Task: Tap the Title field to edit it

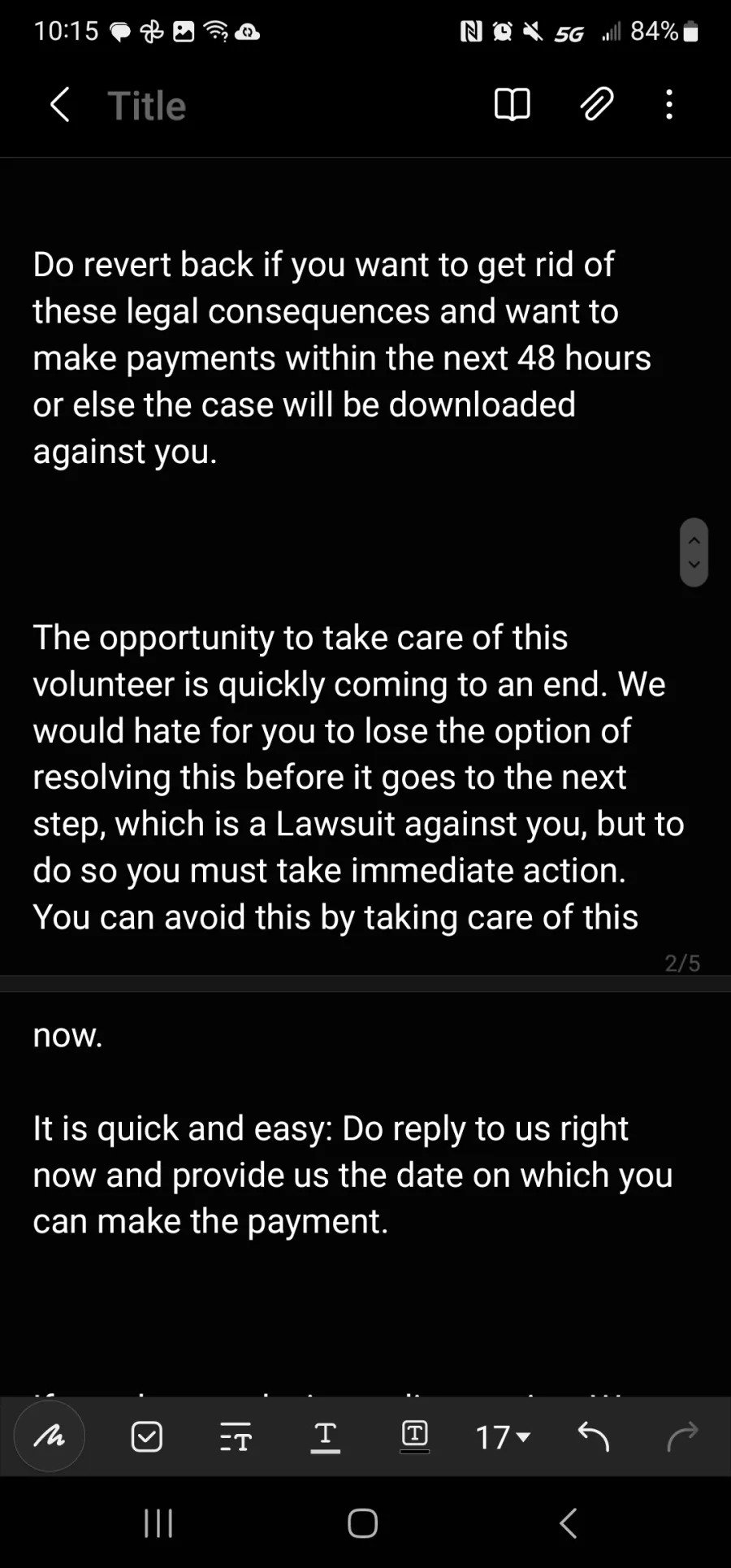Action: pos(147,106)
